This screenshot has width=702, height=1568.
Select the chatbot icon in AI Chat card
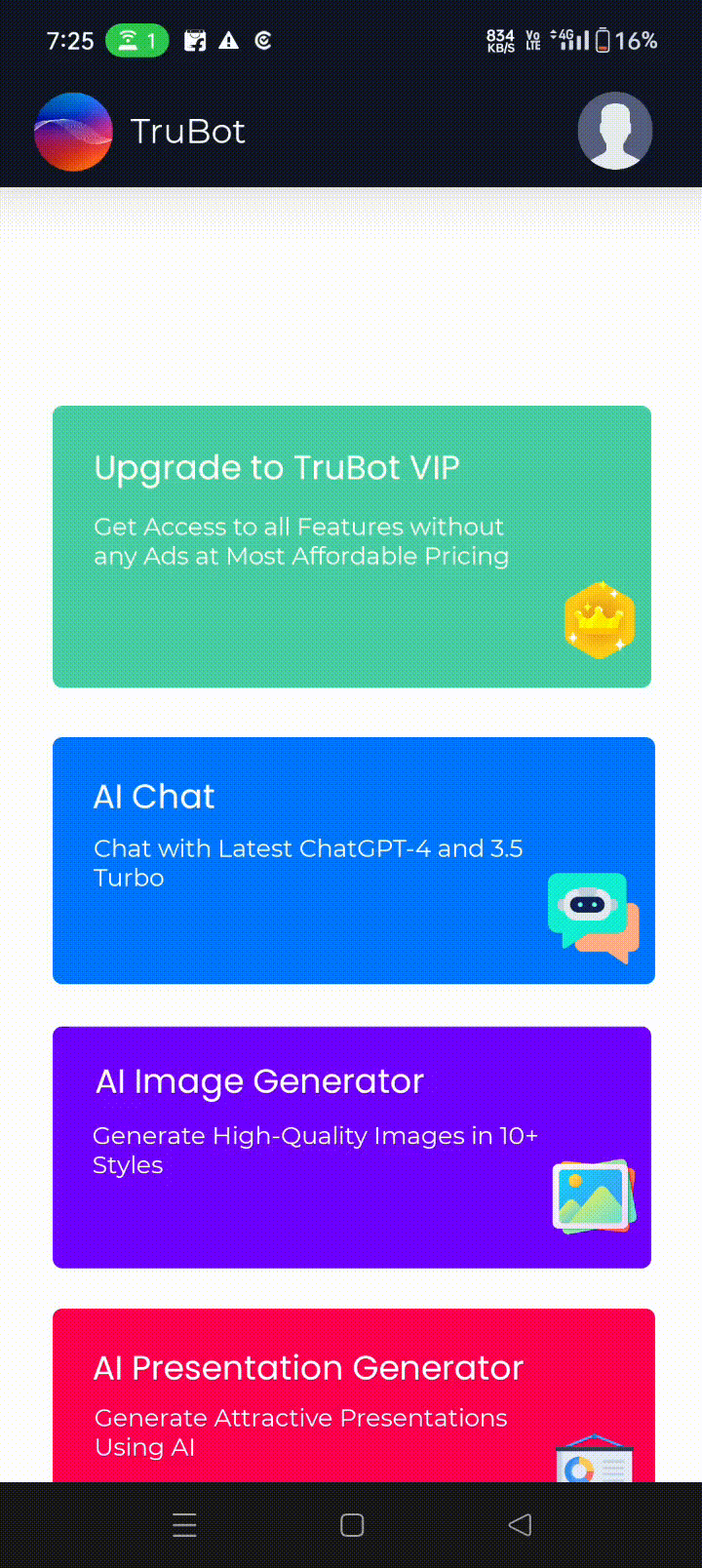click(x=591, y=915)
